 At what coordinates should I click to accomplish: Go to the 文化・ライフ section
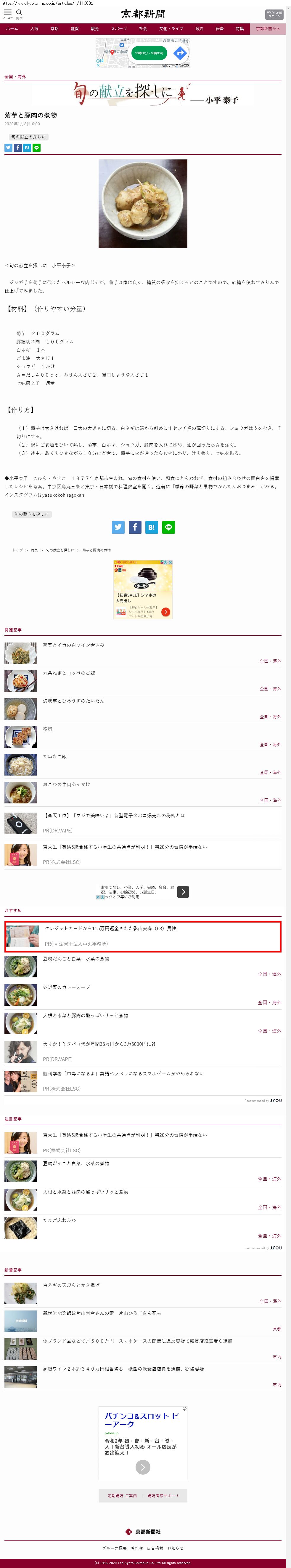[x=171, y=29]
